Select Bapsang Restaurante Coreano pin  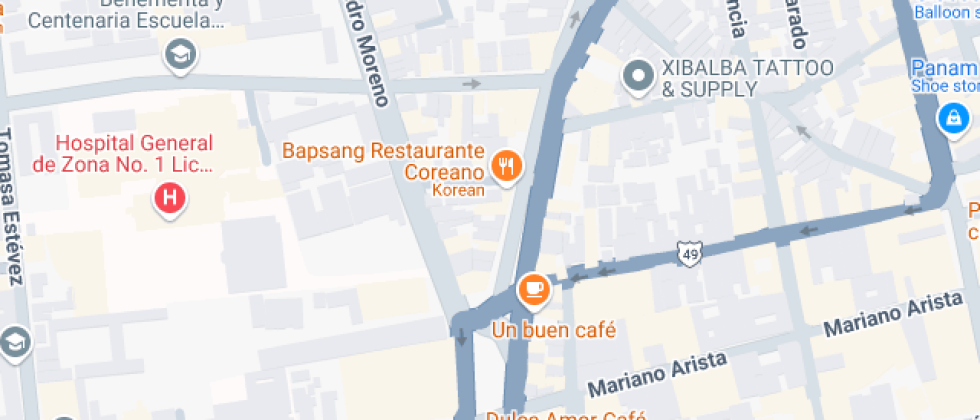coord(507,165)
